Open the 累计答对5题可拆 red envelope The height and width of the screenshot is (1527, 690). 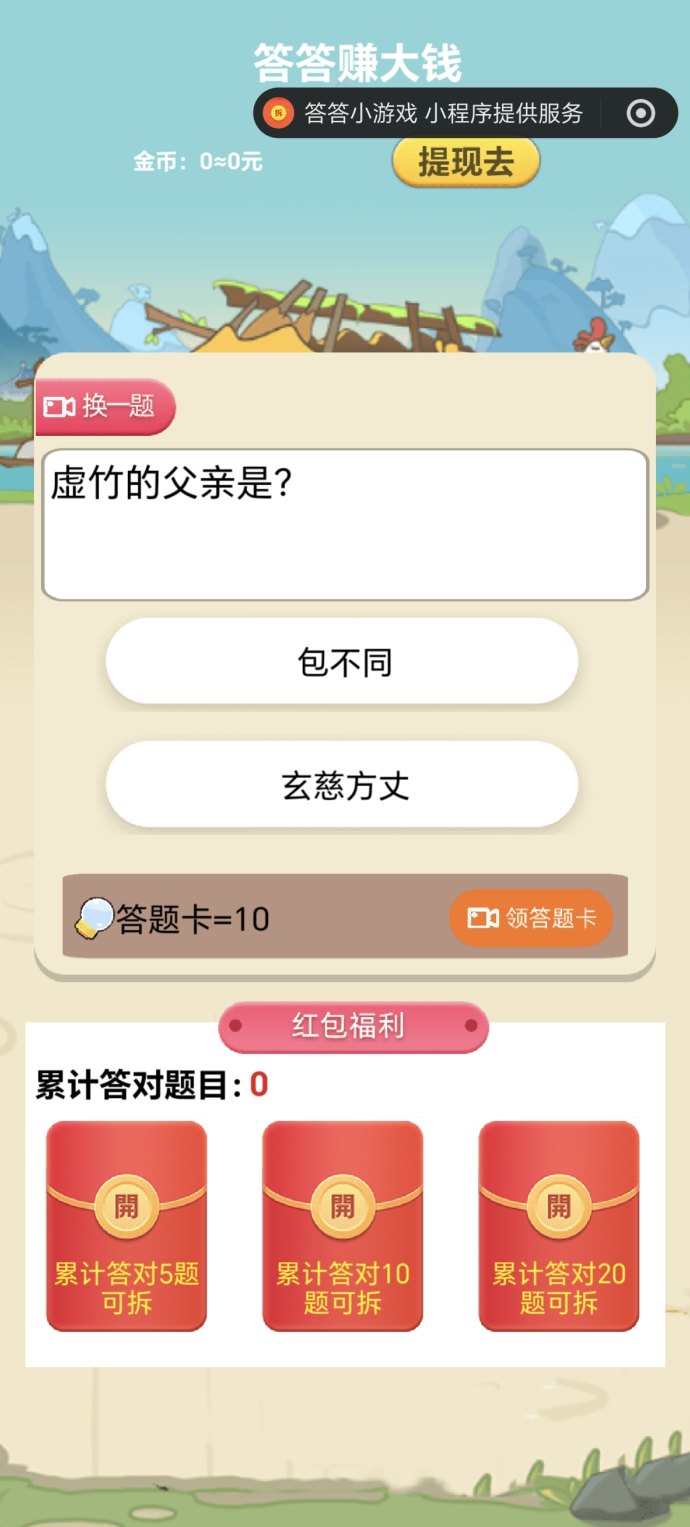[126, 1225]
